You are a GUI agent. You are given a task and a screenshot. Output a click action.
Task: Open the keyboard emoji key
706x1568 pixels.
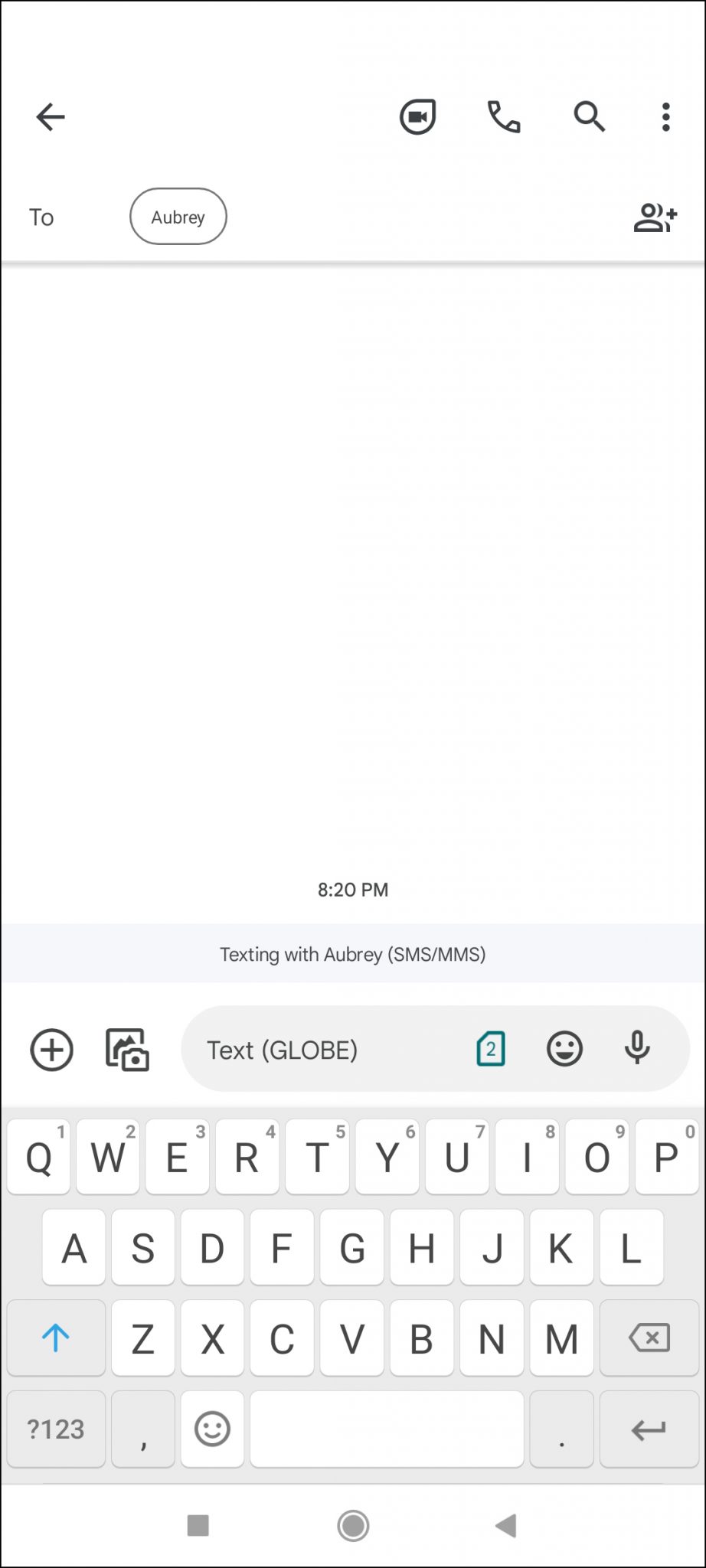pos(212,1429)
